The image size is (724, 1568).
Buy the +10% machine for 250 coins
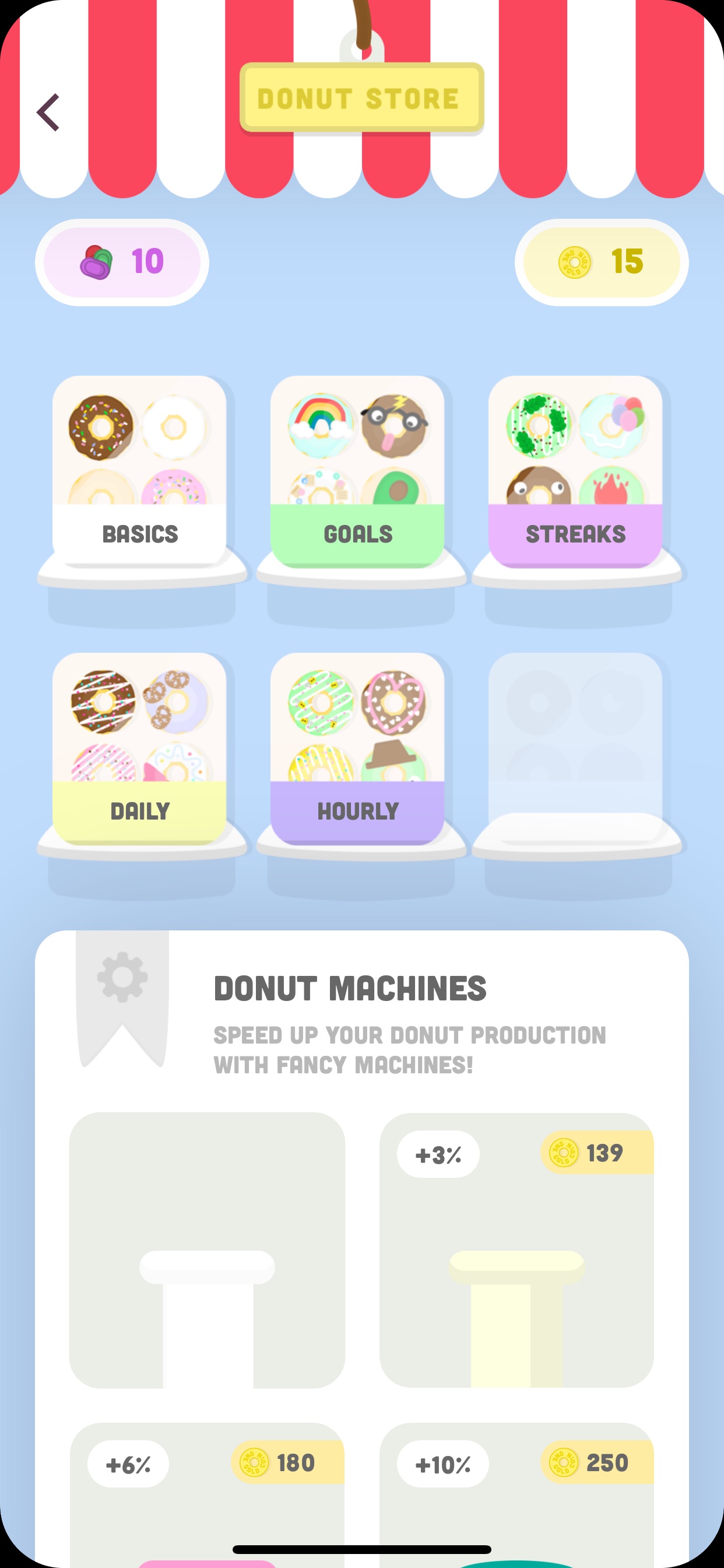(x=516, y=1495)
